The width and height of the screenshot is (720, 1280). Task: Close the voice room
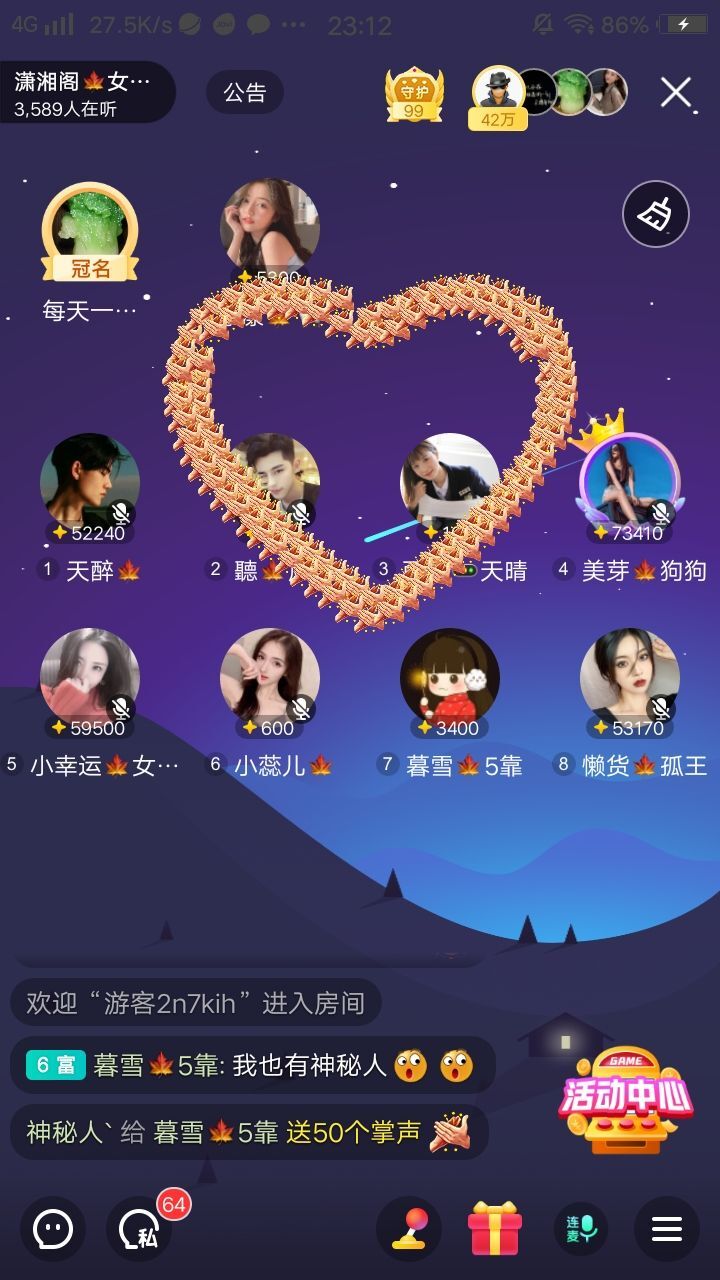pyautogui.click(x=676, y=93)
